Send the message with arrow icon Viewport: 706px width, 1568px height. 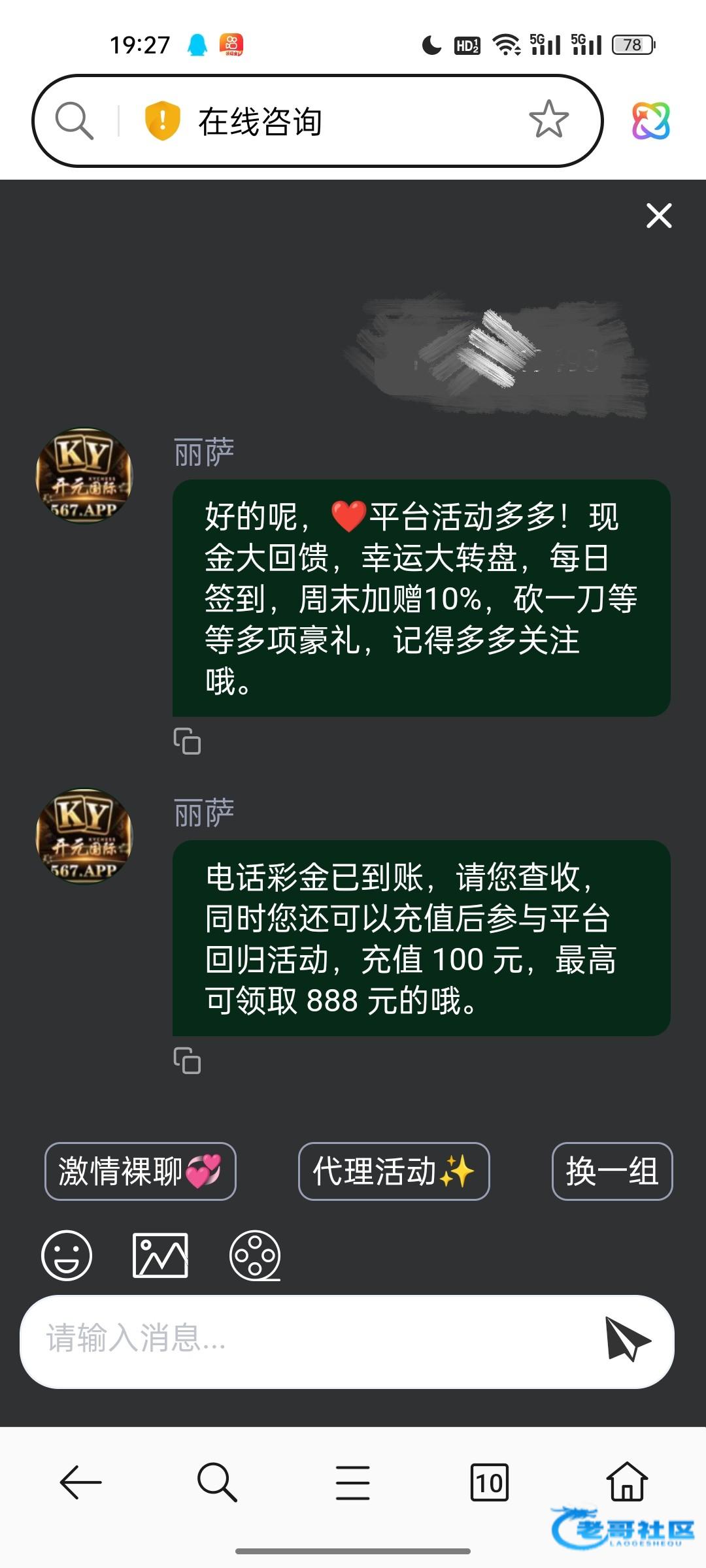click(627, 1339)
